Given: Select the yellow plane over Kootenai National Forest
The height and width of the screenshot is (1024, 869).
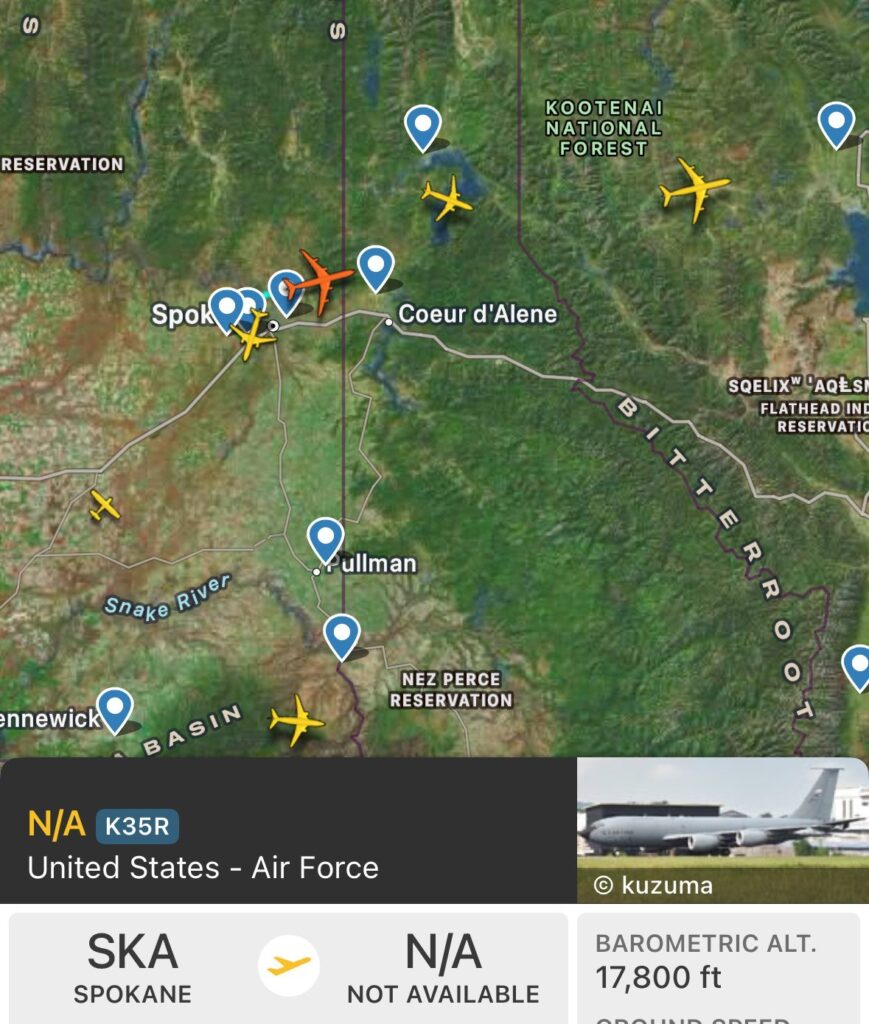Looking at the screenshot, I should 695,187.
